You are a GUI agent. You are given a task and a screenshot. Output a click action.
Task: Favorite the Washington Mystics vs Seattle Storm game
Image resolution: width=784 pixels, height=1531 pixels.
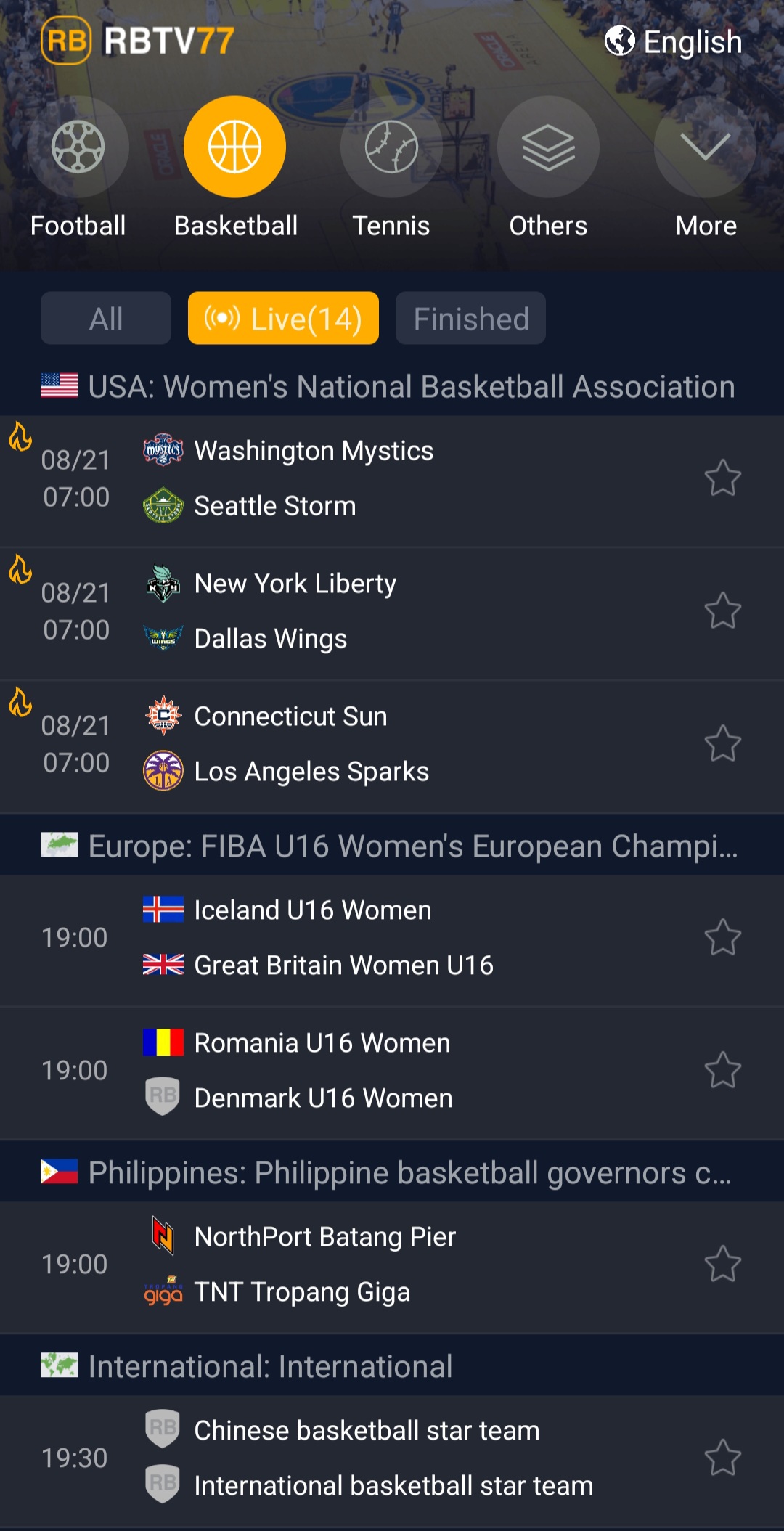(x=723, y=478)
